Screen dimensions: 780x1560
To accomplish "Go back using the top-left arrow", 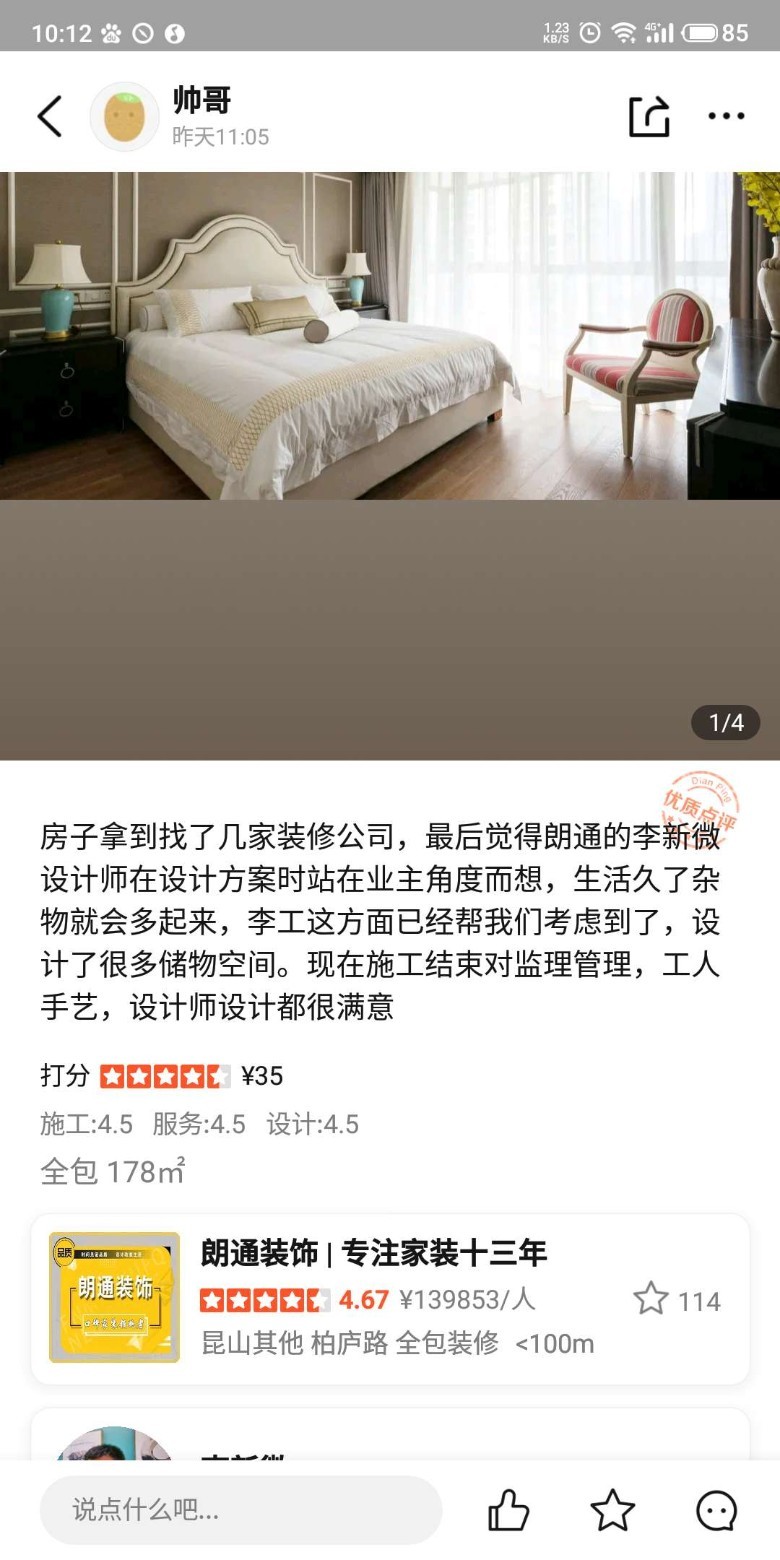I will click(x=50, y=116).
